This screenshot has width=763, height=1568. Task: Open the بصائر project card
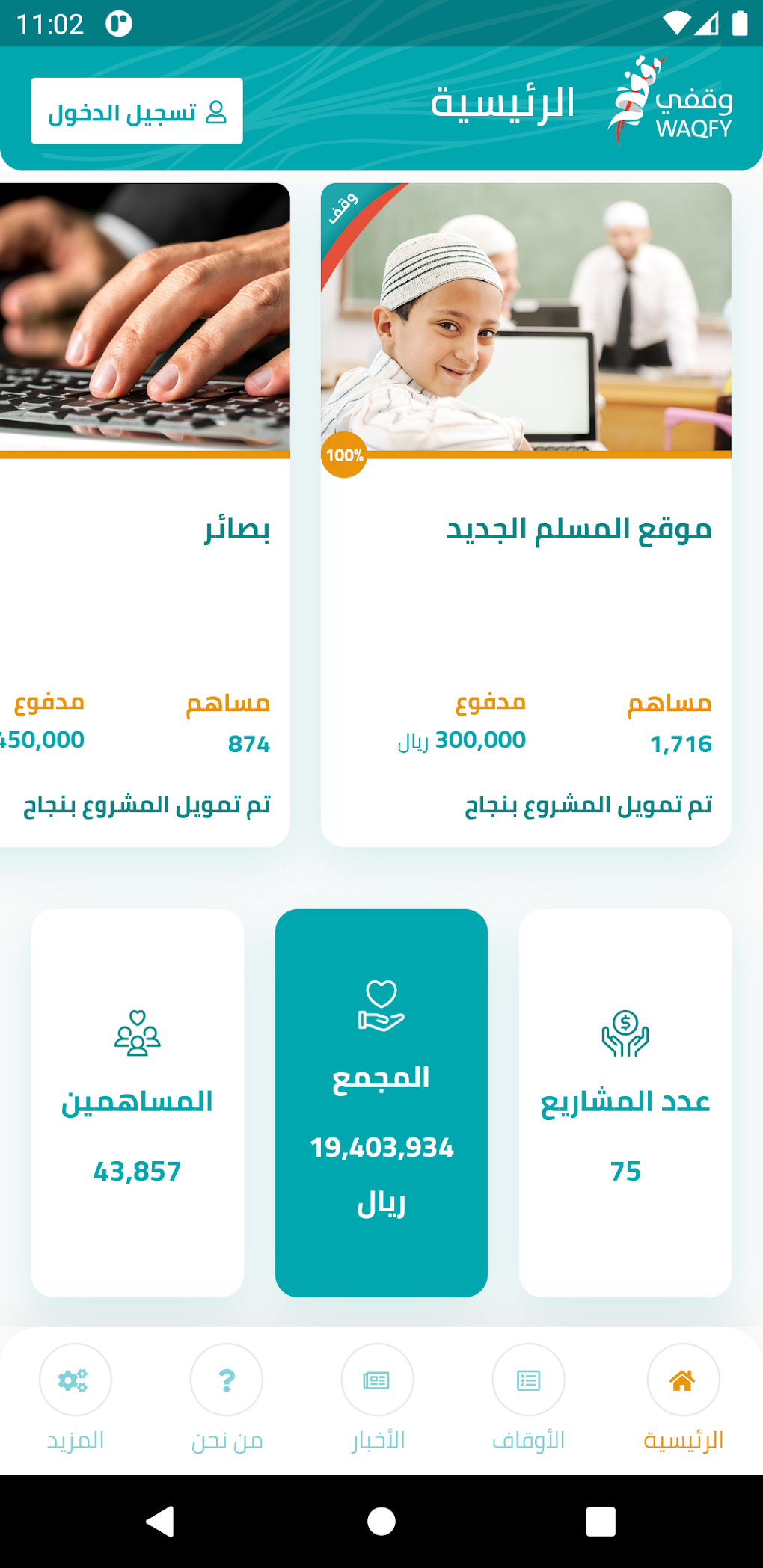145,514
